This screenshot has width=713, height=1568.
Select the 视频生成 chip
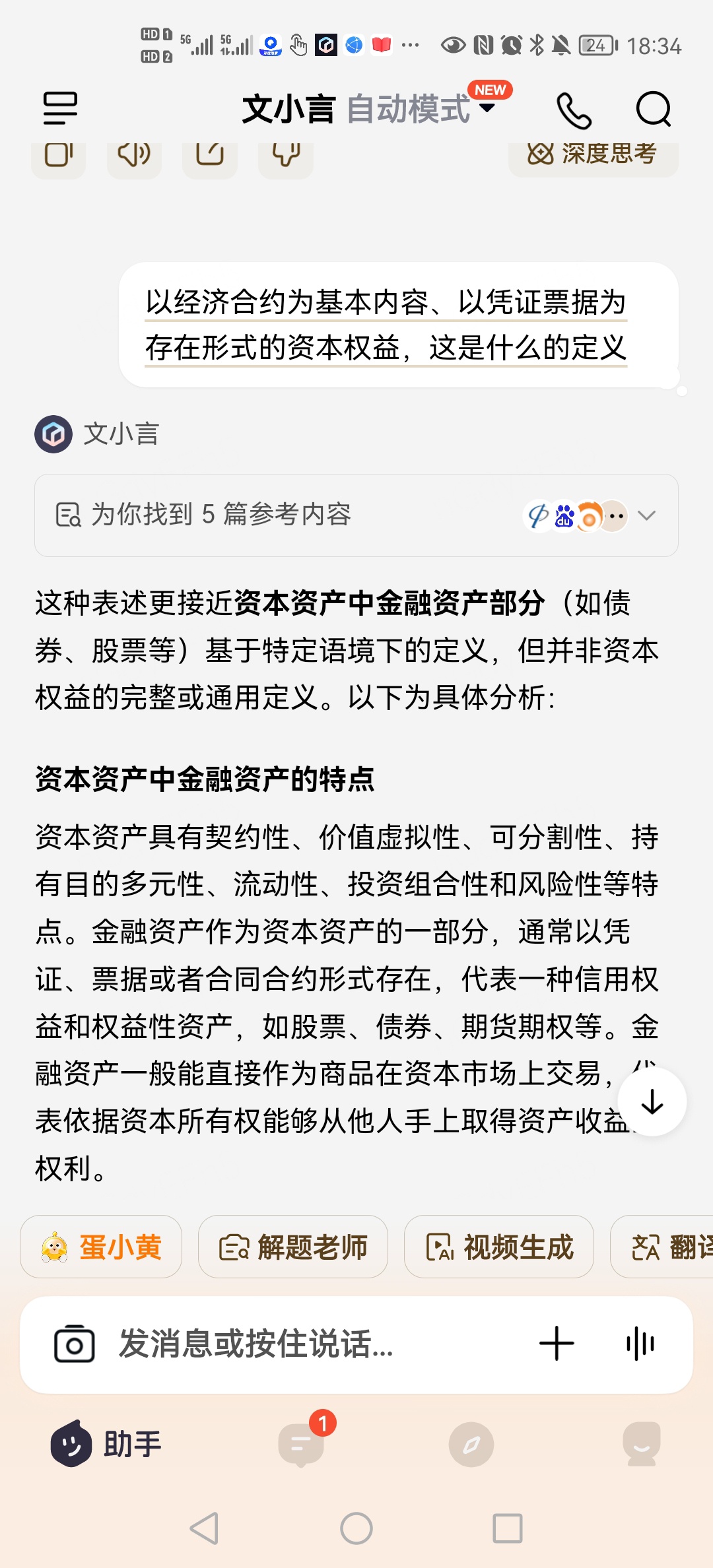499,1247
